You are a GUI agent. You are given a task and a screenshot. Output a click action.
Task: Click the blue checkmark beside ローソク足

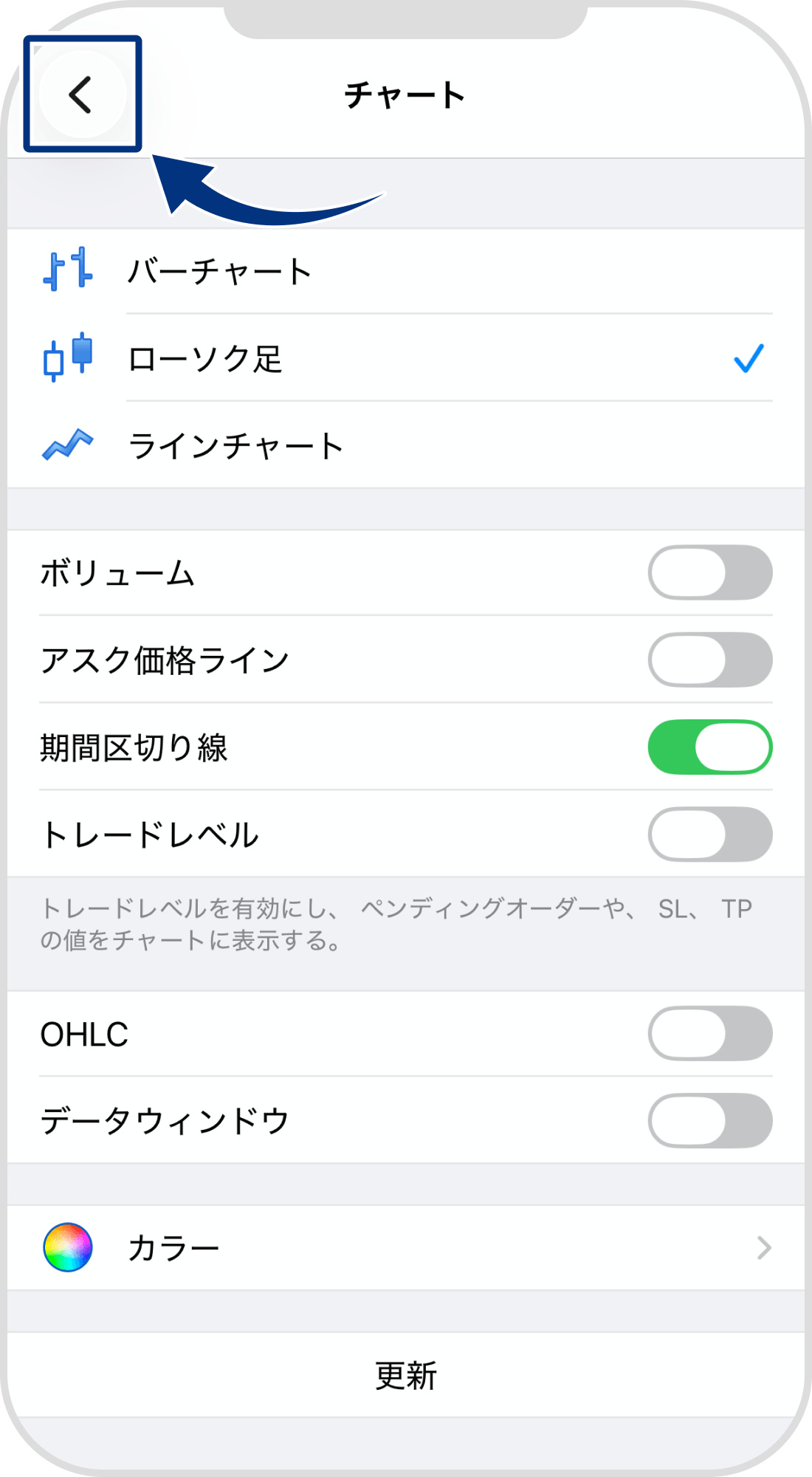(748, 360)
